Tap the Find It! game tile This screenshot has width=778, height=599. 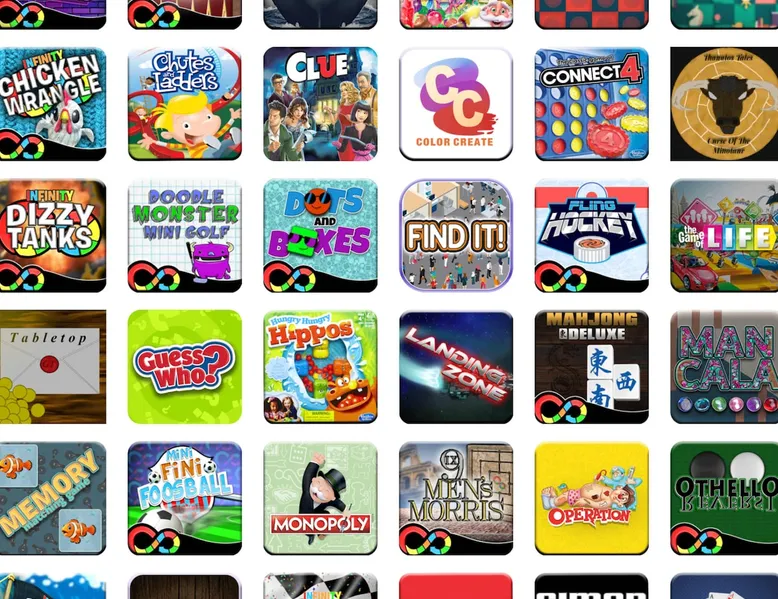455,235
